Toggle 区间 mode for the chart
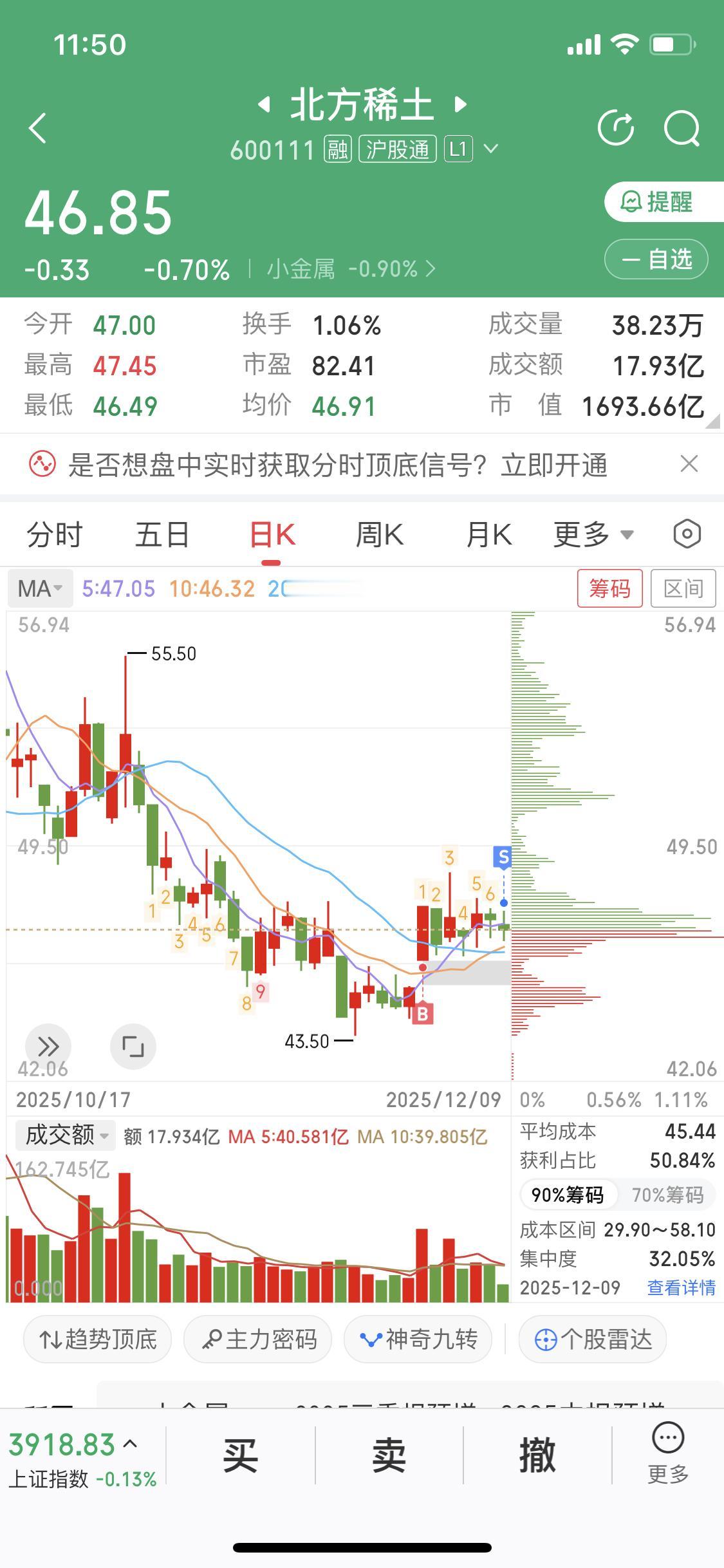This screenshot has height=1568, width=724. [x=683, y=588]
